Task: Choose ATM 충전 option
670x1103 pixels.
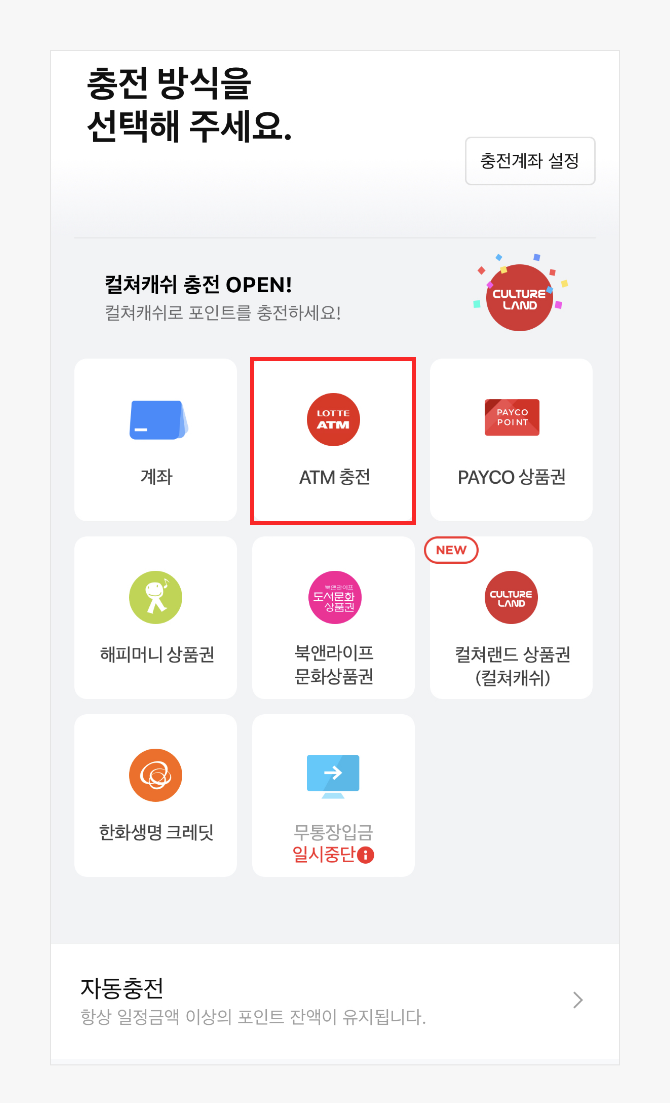Action: 333,440
